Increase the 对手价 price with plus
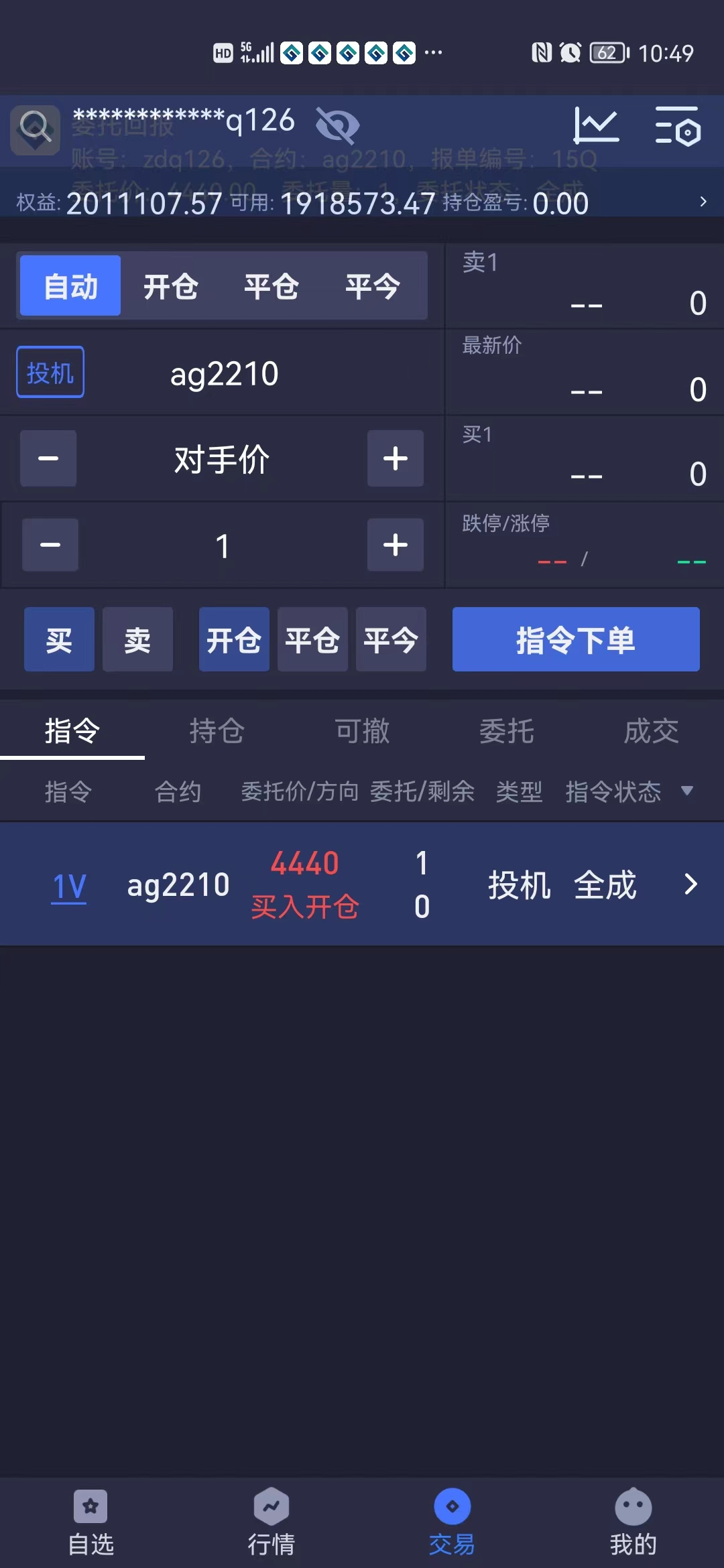The width and height of the screenshot is (724, 1568). point(395,459)
